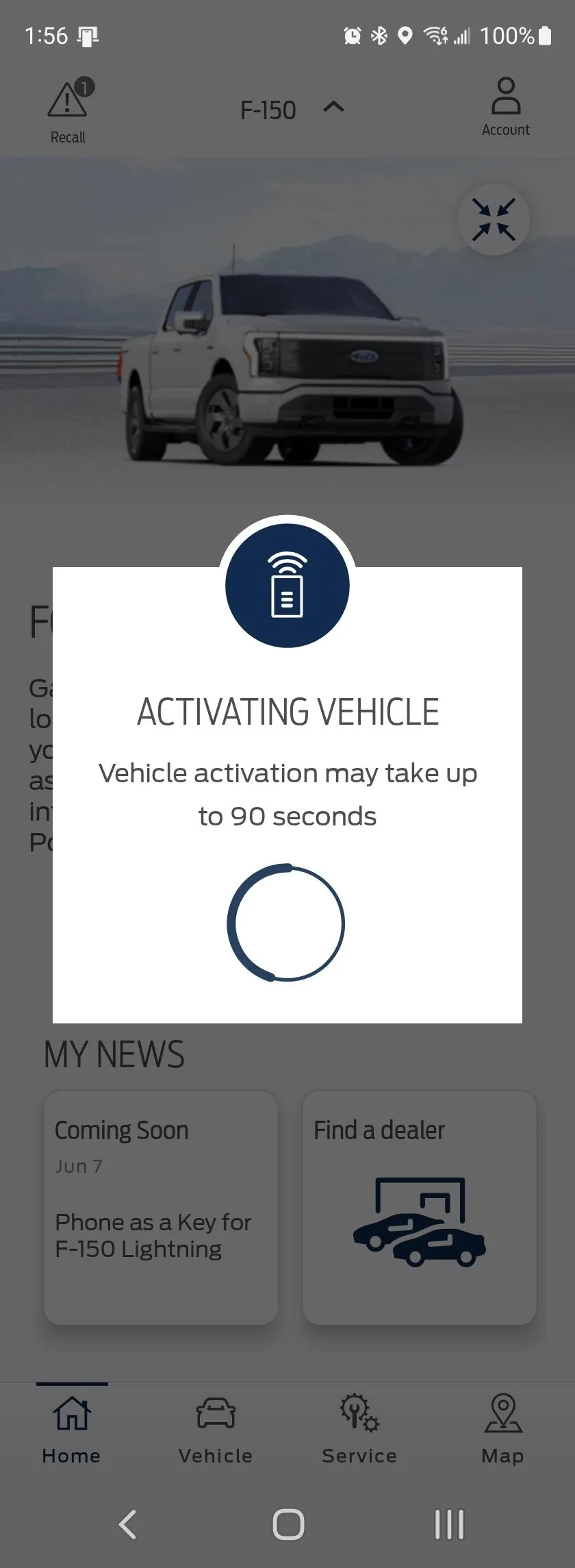Open the recent apps view

pos(449,1524)
